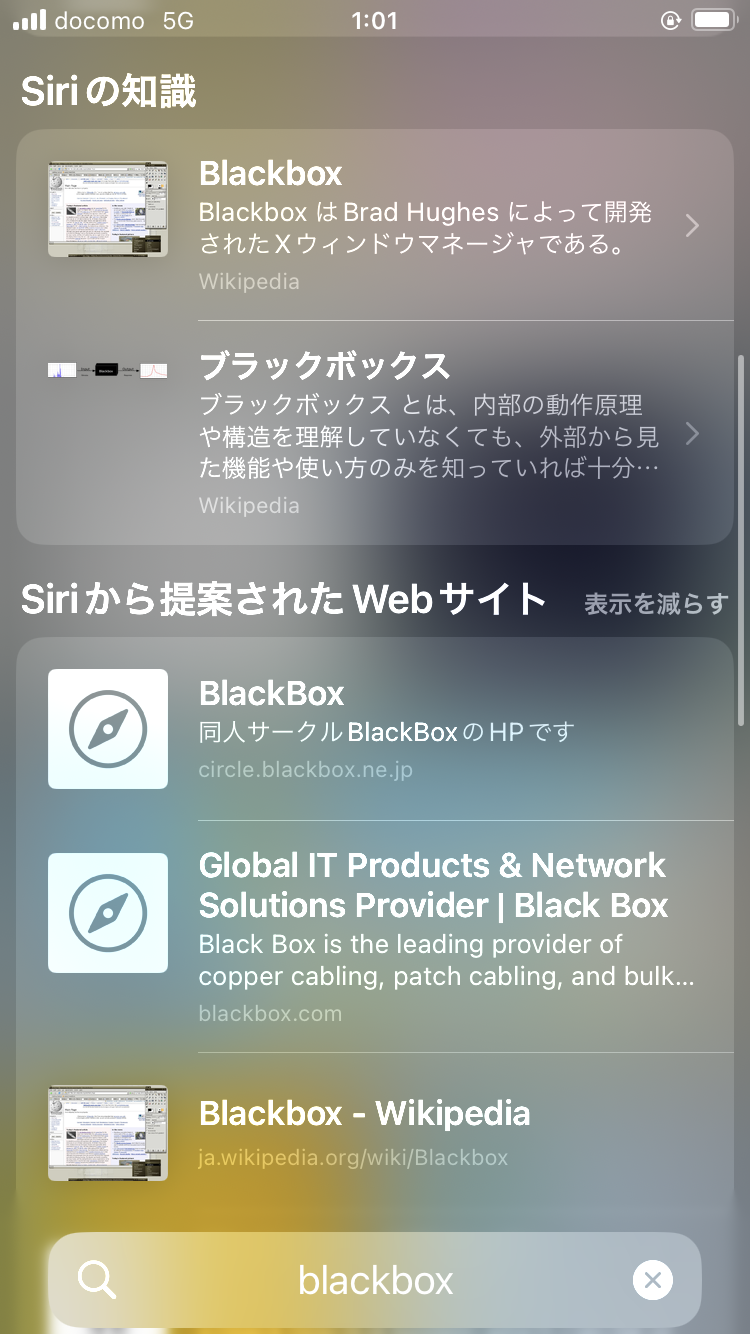Open the Black Box blackbox.com website
The width and height of the screenshot is (750, 1334).
pos(375,936)
